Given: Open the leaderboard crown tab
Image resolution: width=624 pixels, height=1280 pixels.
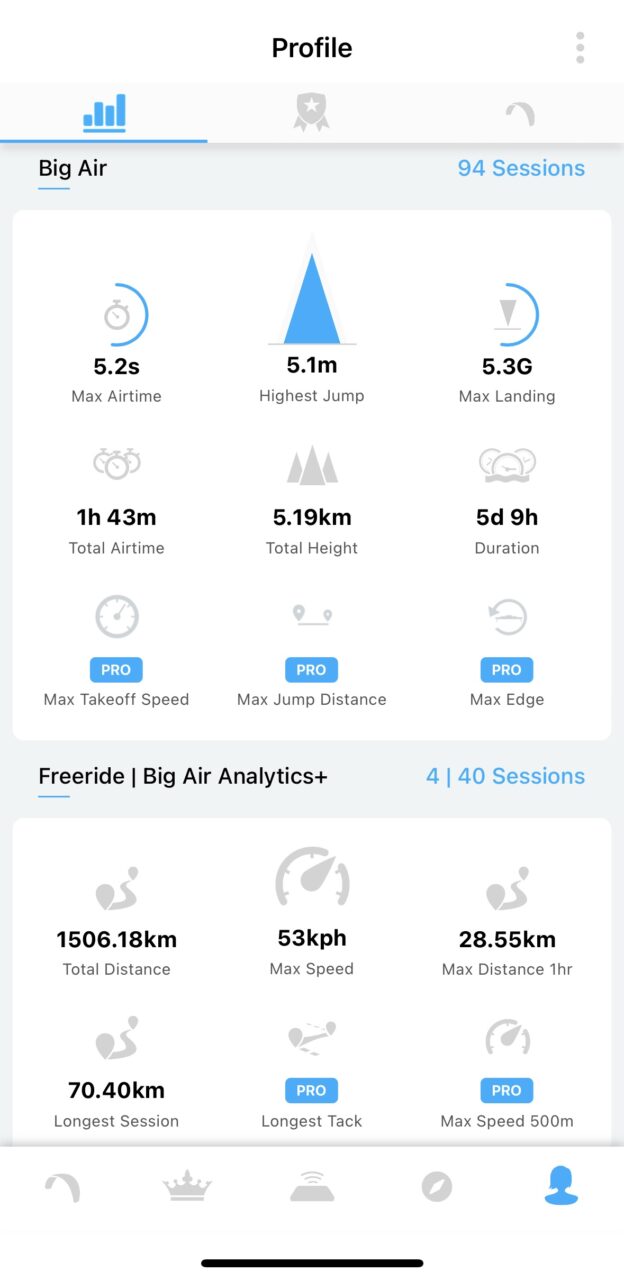Looking at the screenshot, I should click(187, 1187).
